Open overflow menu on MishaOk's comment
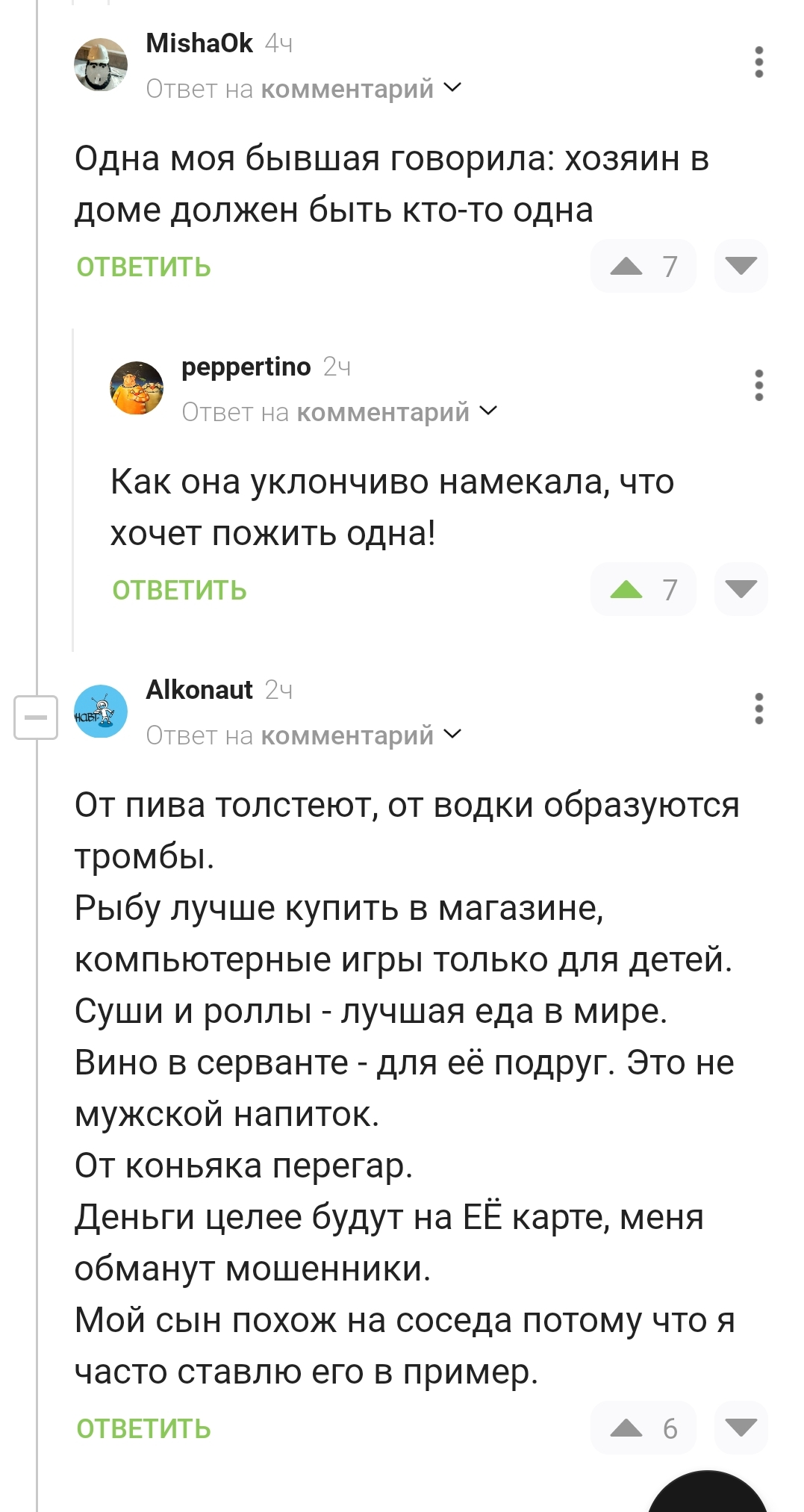Screen dimensions: 804x1512 tap(758, 62)
